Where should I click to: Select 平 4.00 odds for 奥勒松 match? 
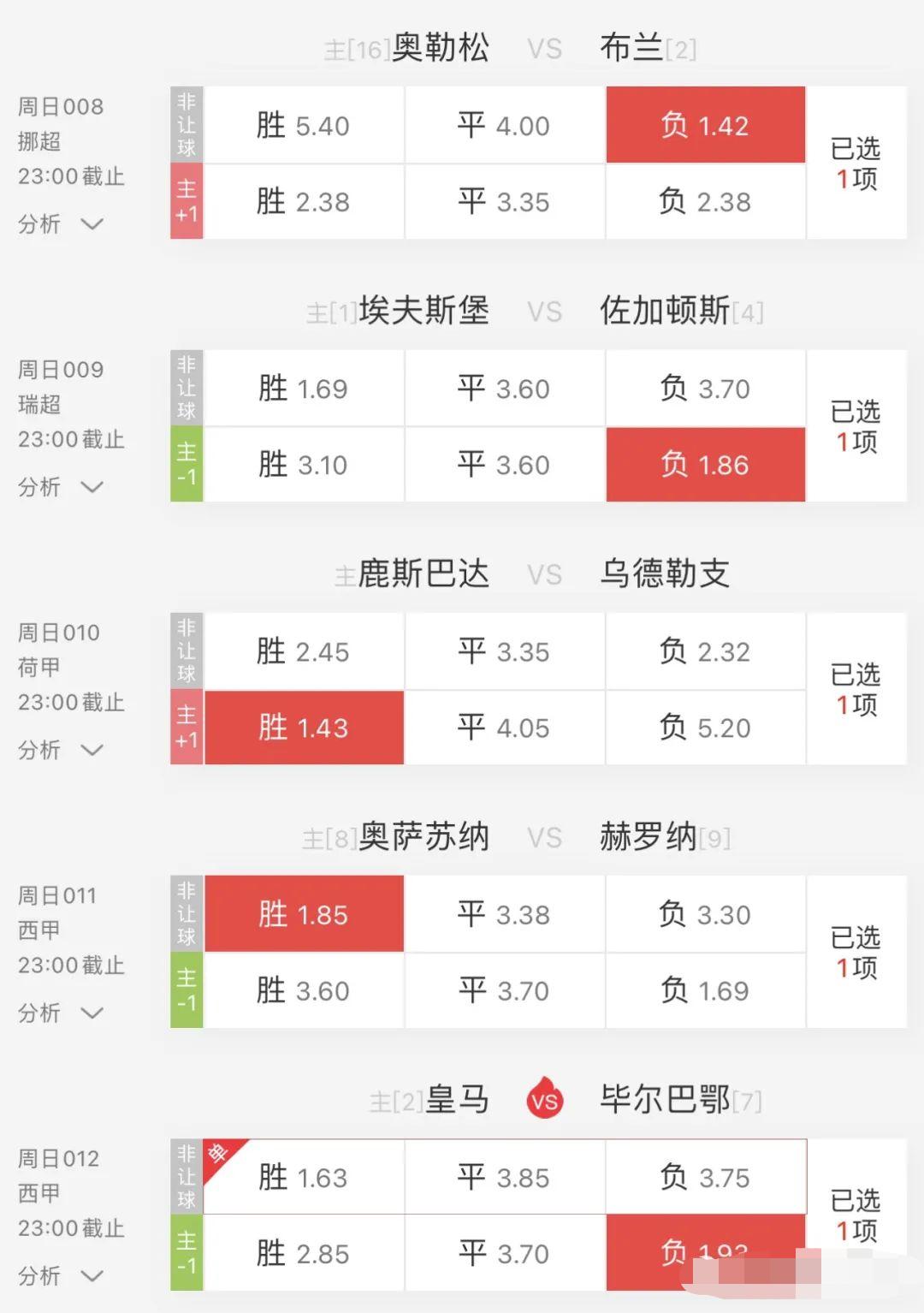[x=504, y=124]
